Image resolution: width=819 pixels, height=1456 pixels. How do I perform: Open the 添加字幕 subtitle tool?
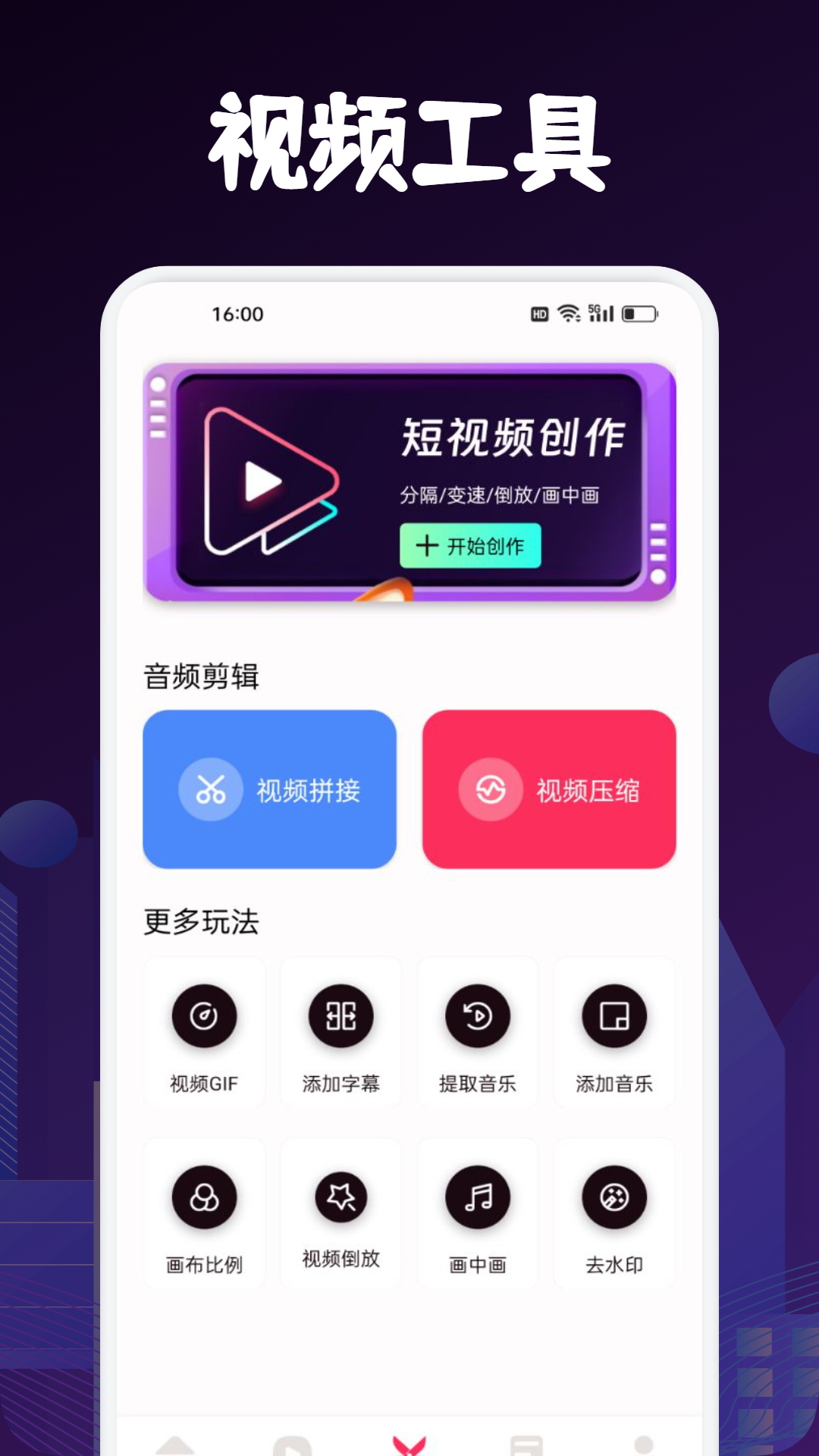pos(340,1016)
